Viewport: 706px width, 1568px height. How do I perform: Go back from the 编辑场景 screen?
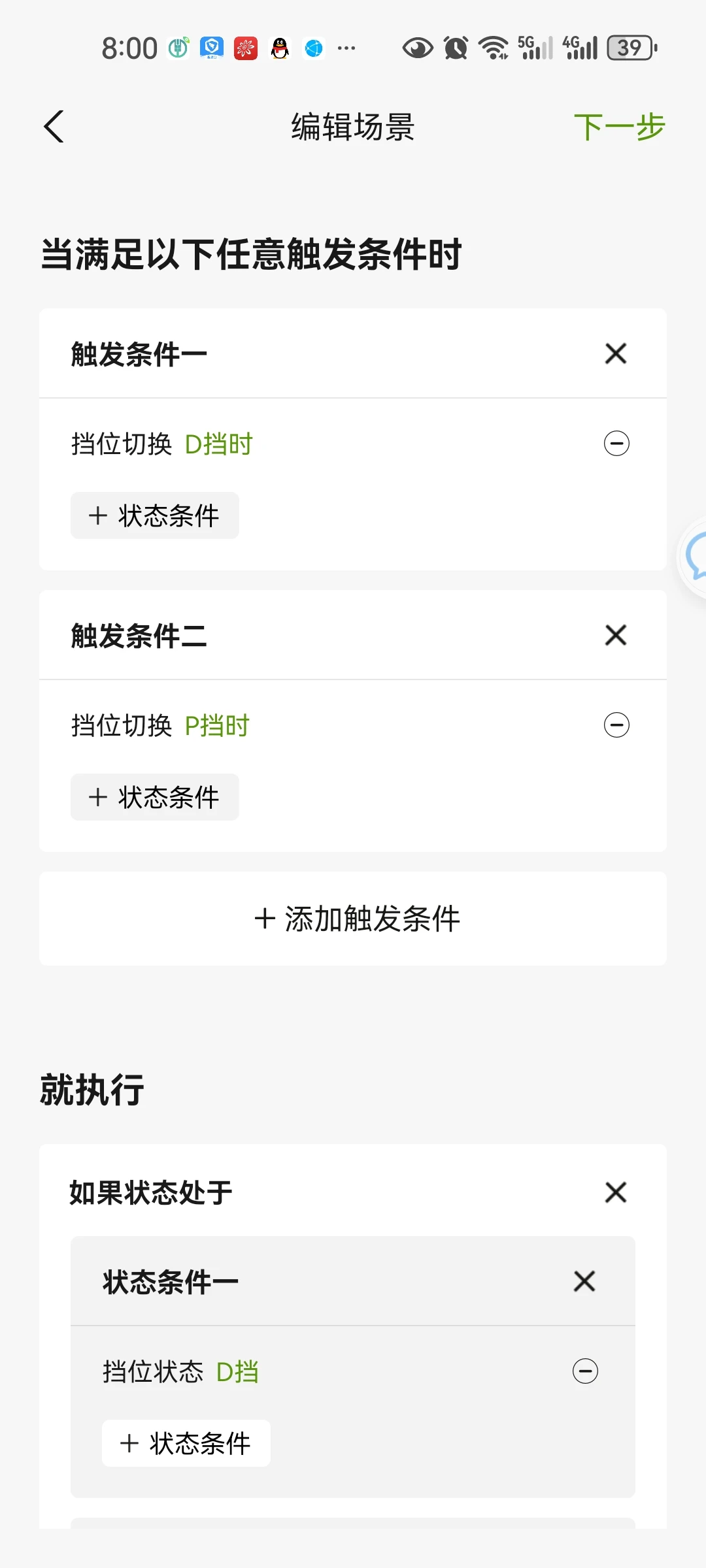54,126
